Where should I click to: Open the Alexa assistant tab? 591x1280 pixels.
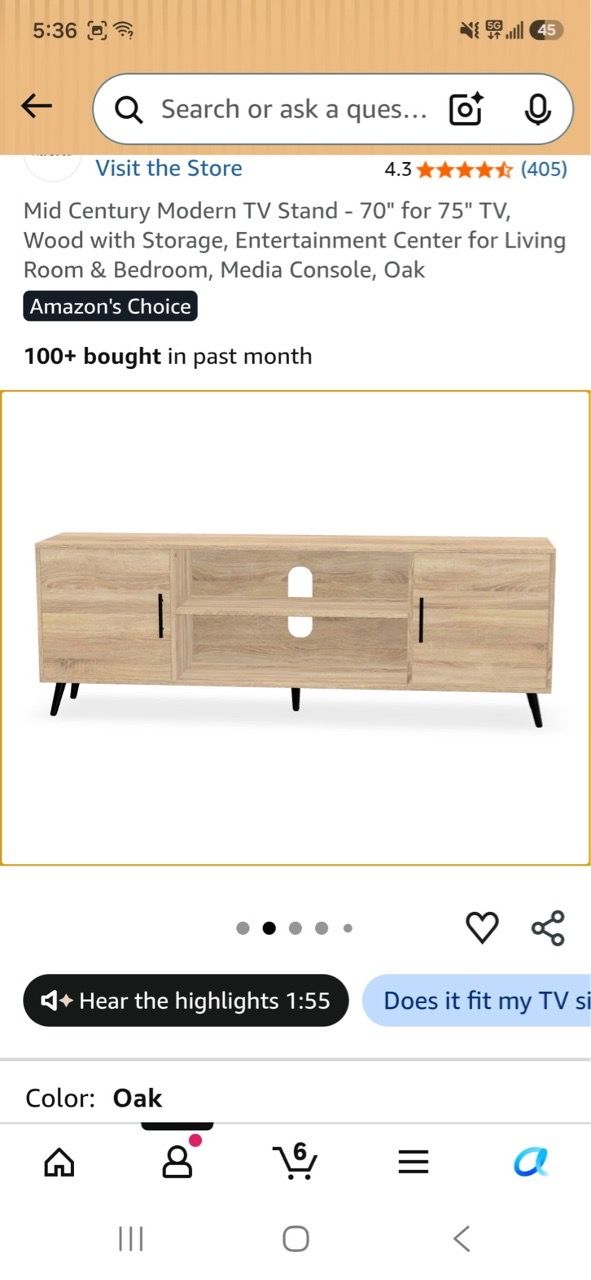coord(531,1161)
